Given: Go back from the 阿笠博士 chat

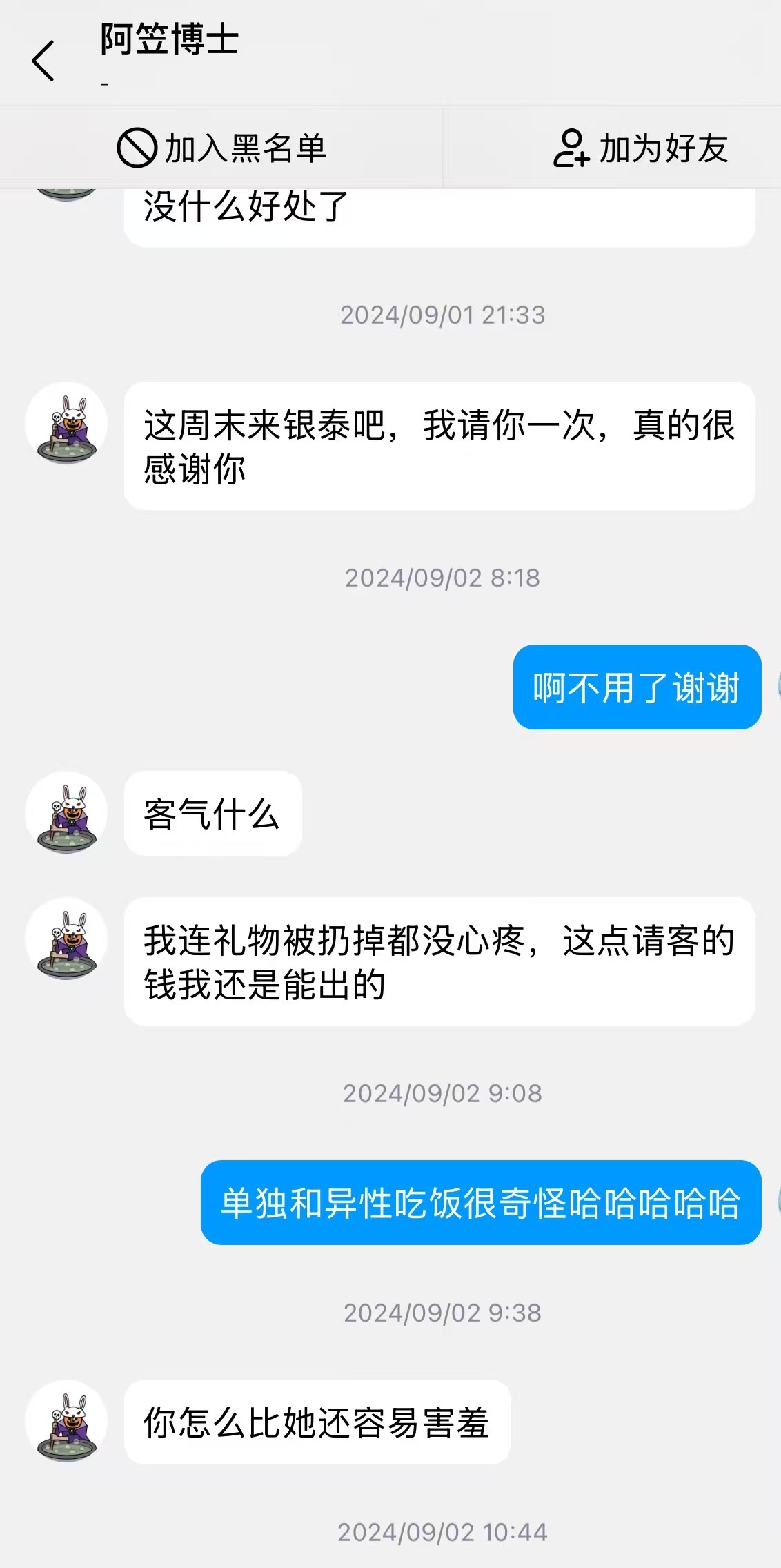Looking at the screenshot, I should pyautogui.click(x=43, y=61).
